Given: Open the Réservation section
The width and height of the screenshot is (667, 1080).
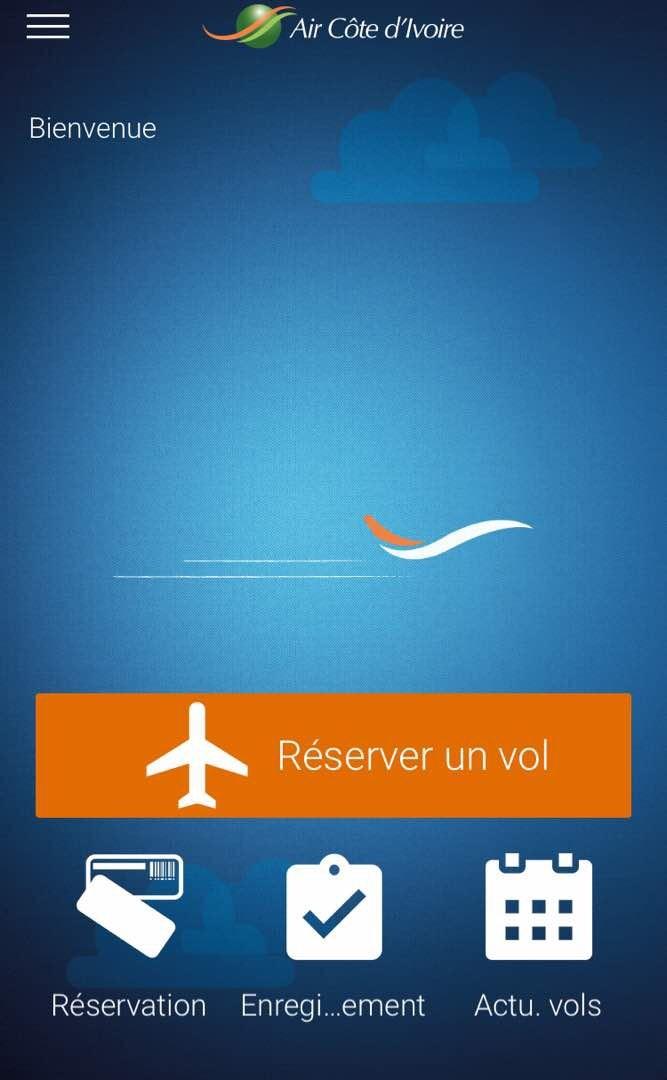Looking at the screenshot, I should coord(129,937).
